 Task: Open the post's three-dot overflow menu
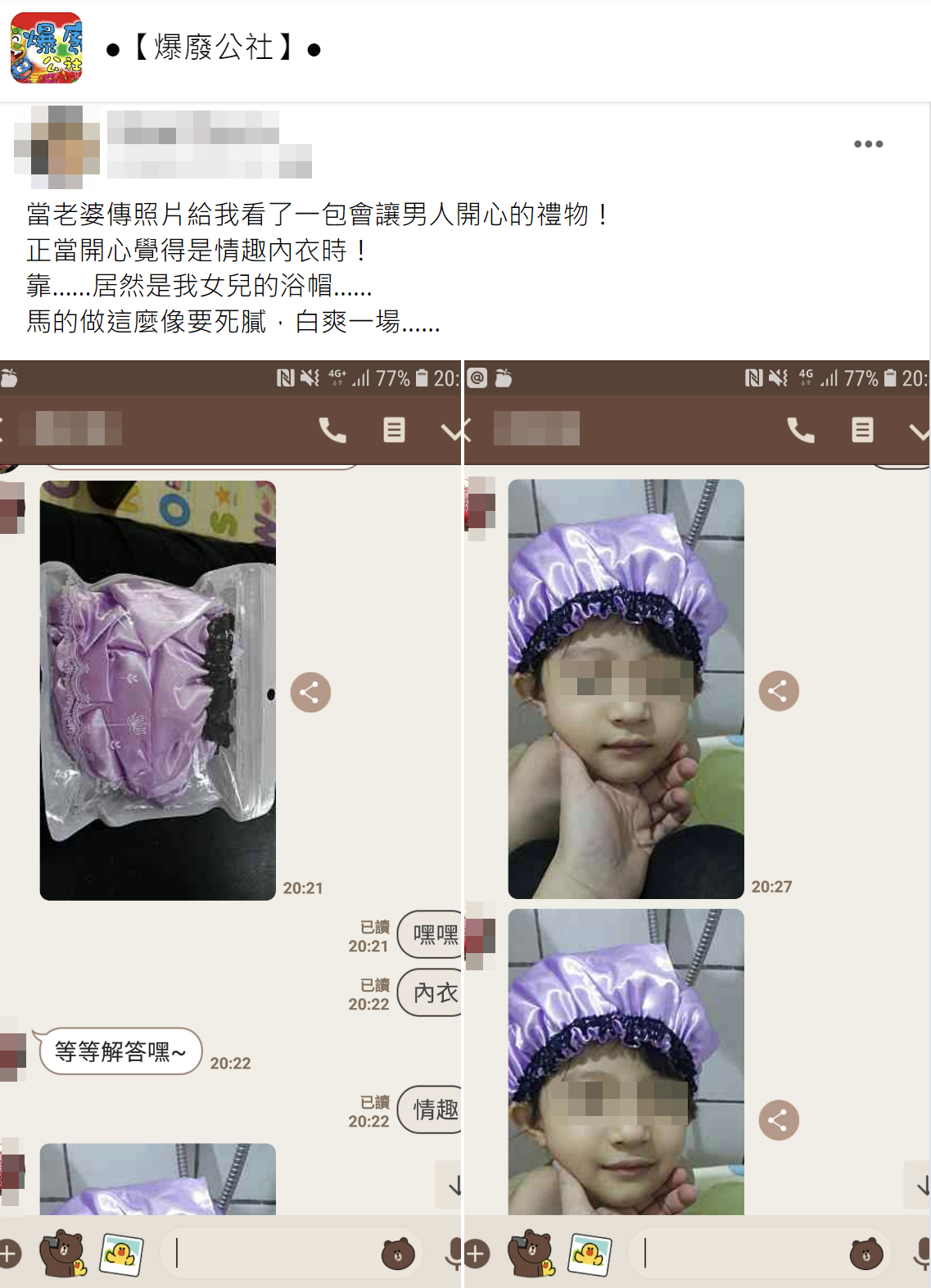pyautogui.click(x=868, y=144)
